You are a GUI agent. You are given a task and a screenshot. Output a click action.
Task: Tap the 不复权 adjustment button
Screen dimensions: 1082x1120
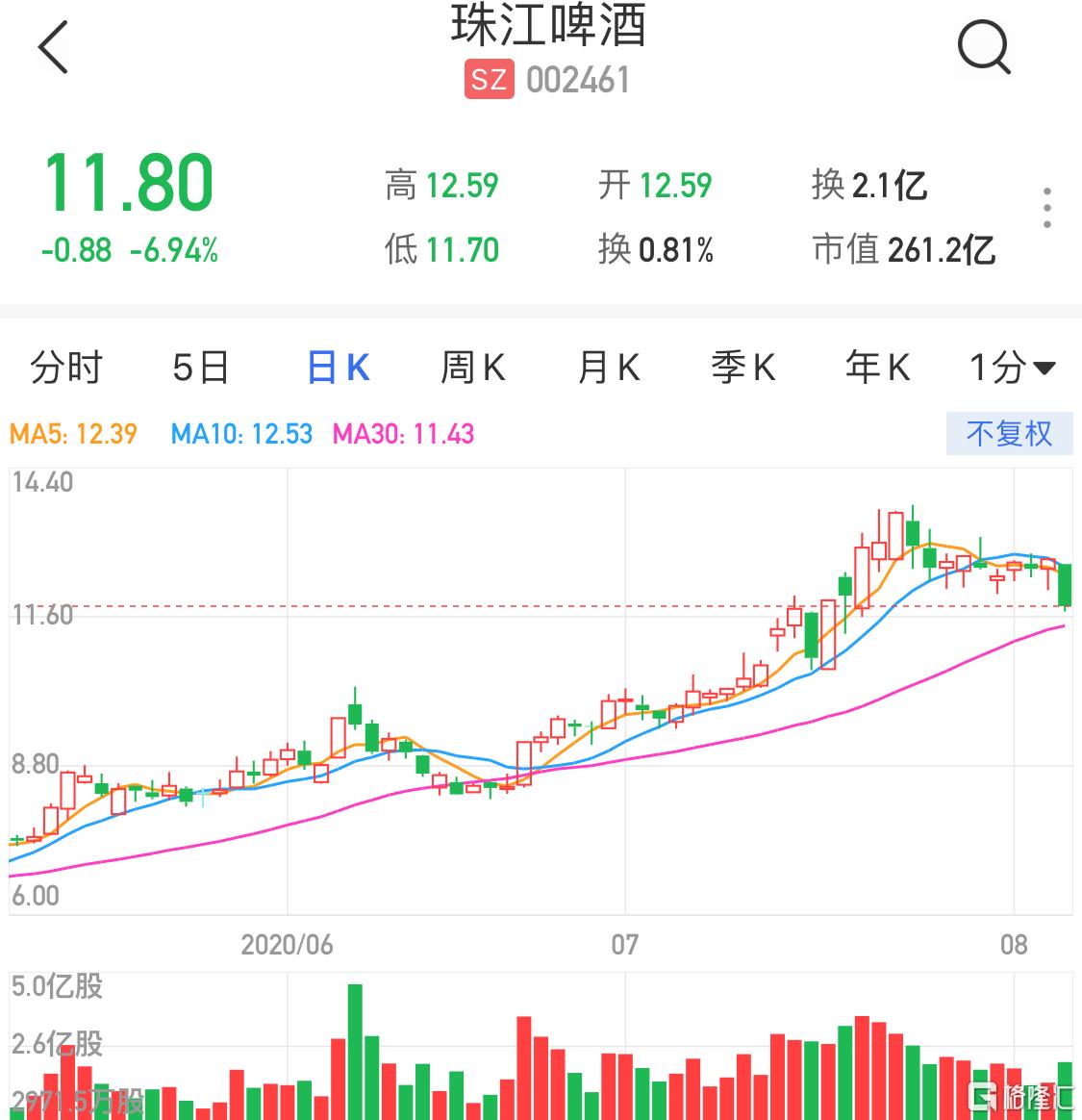(x=1009, y=434)
